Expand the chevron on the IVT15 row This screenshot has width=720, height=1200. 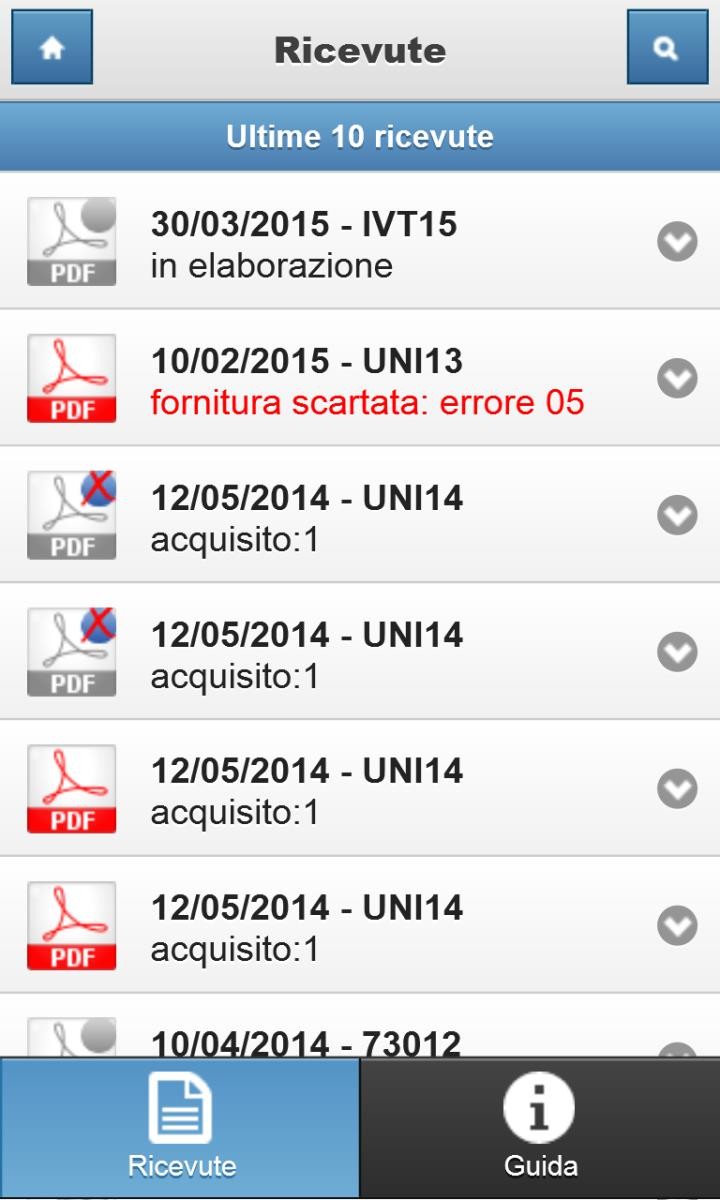pos(677,241)
